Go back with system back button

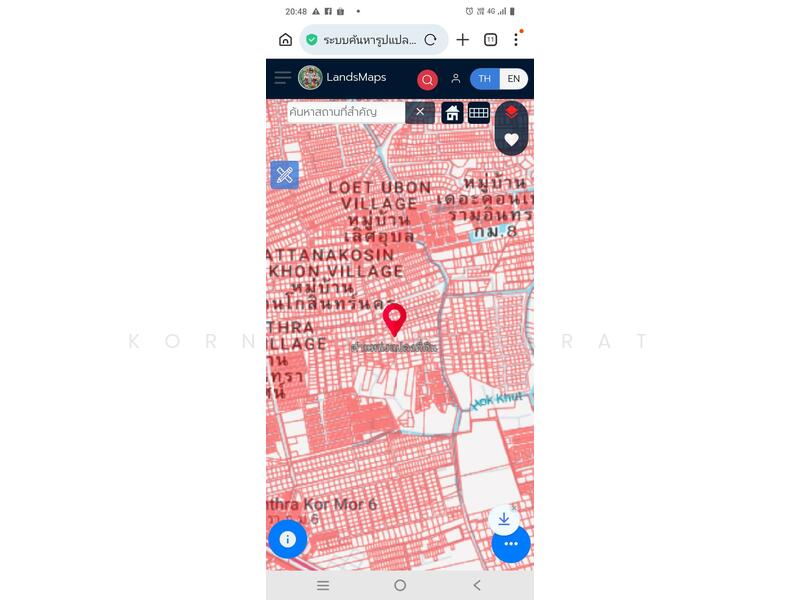tap(477, 585)
